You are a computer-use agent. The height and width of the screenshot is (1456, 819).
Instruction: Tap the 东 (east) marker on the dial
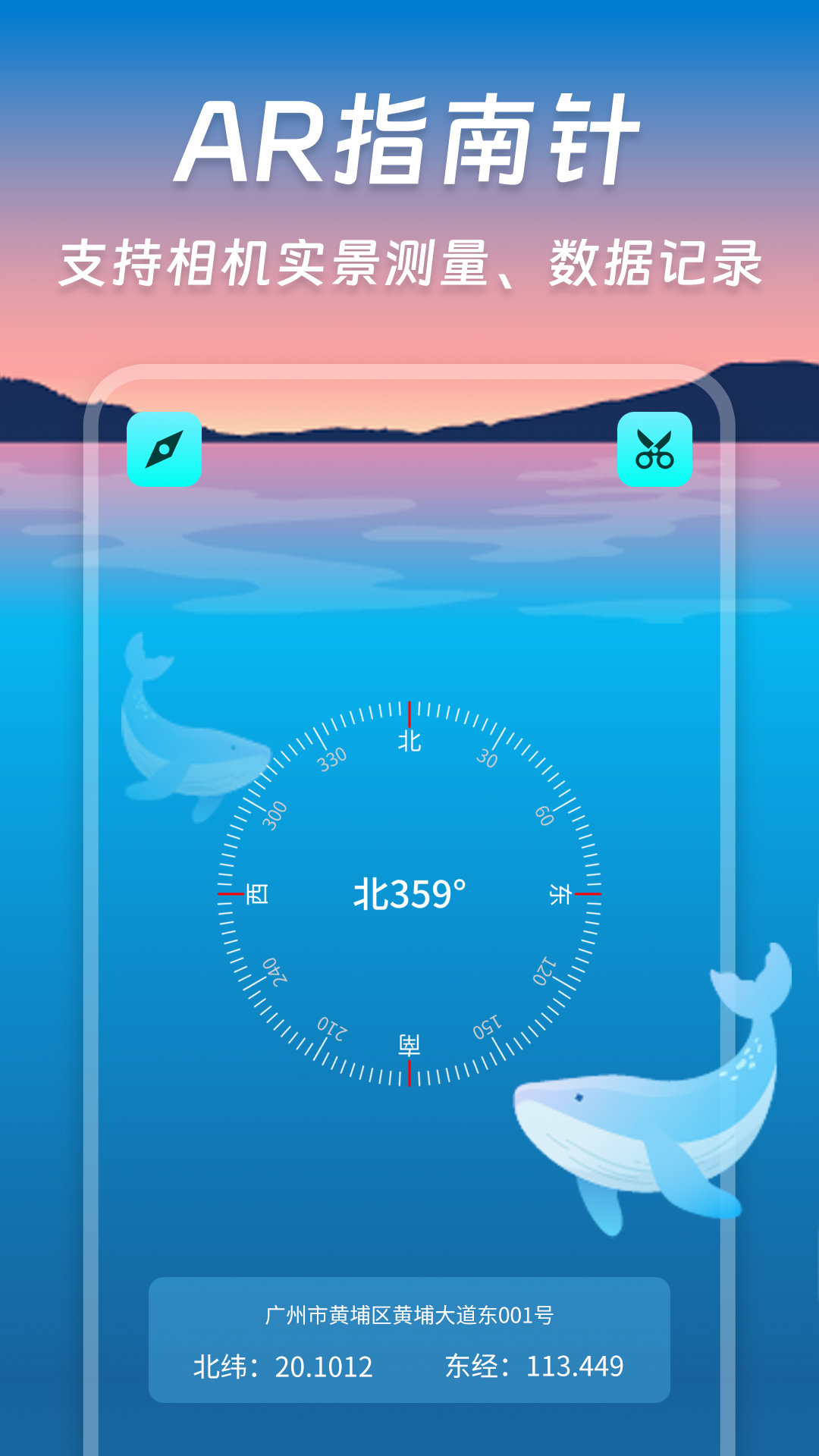coord(559,894)
